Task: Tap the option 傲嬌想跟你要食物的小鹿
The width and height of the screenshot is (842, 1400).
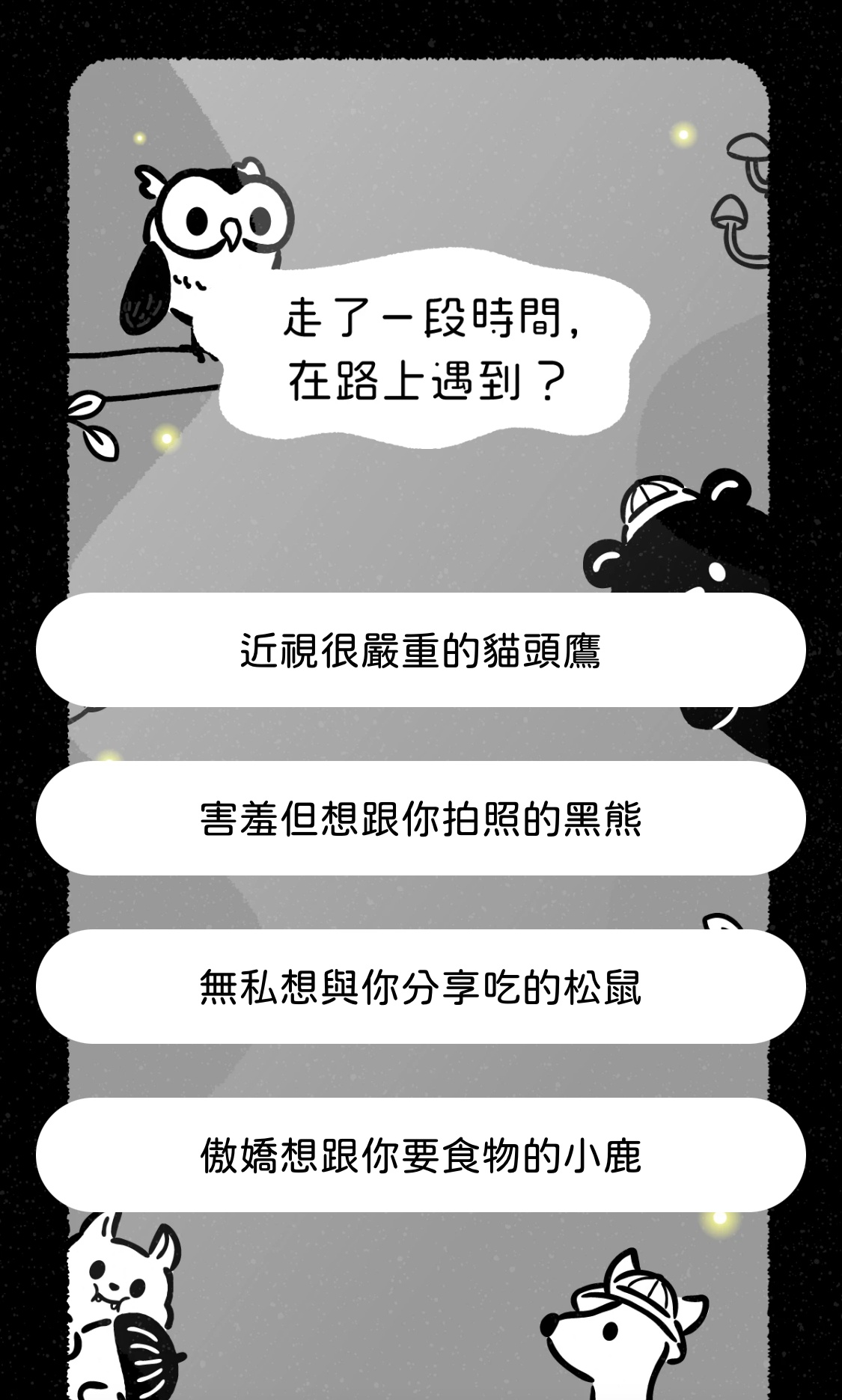Action: click(421, 1155)
